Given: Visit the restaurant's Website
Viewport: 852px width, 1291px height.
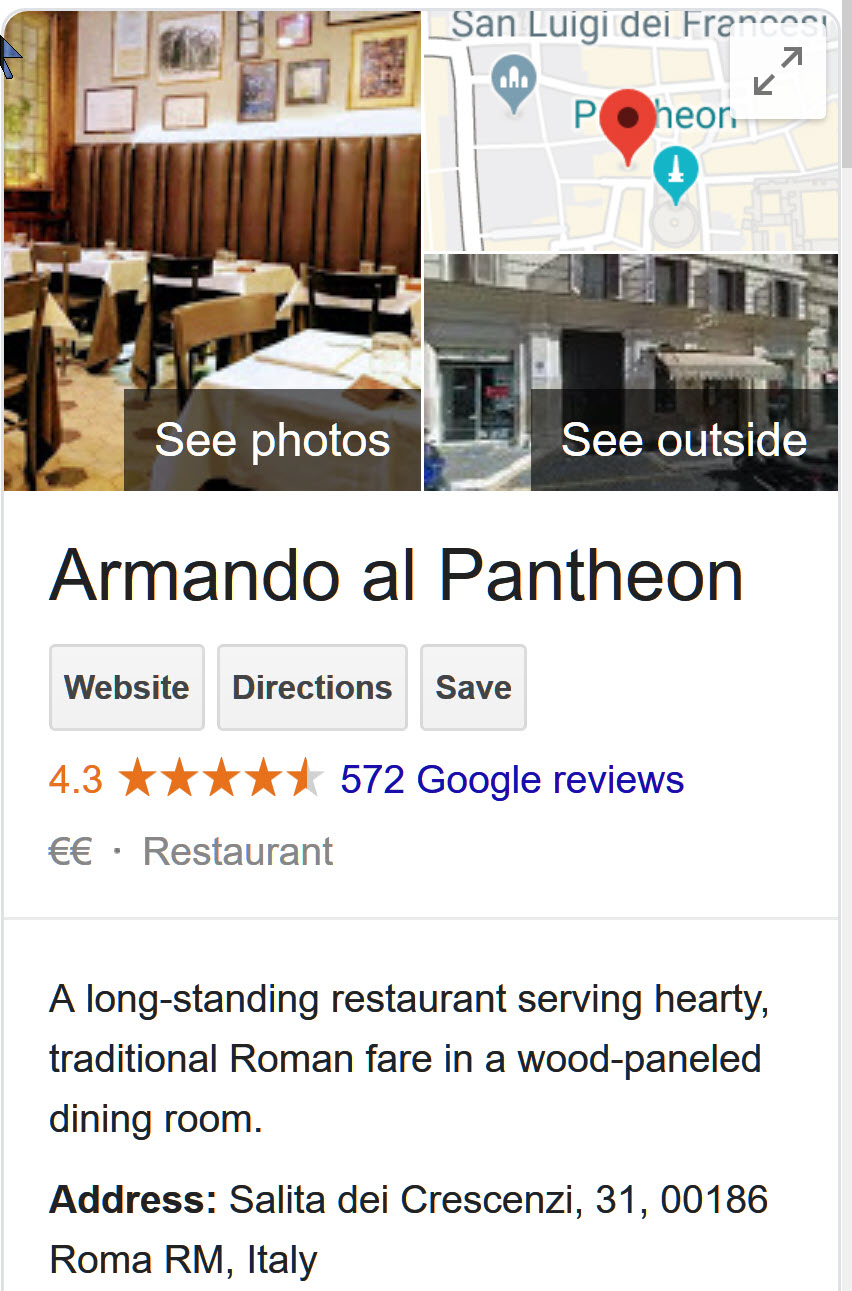Looking at the screenshot, I should tap(127, 688).
